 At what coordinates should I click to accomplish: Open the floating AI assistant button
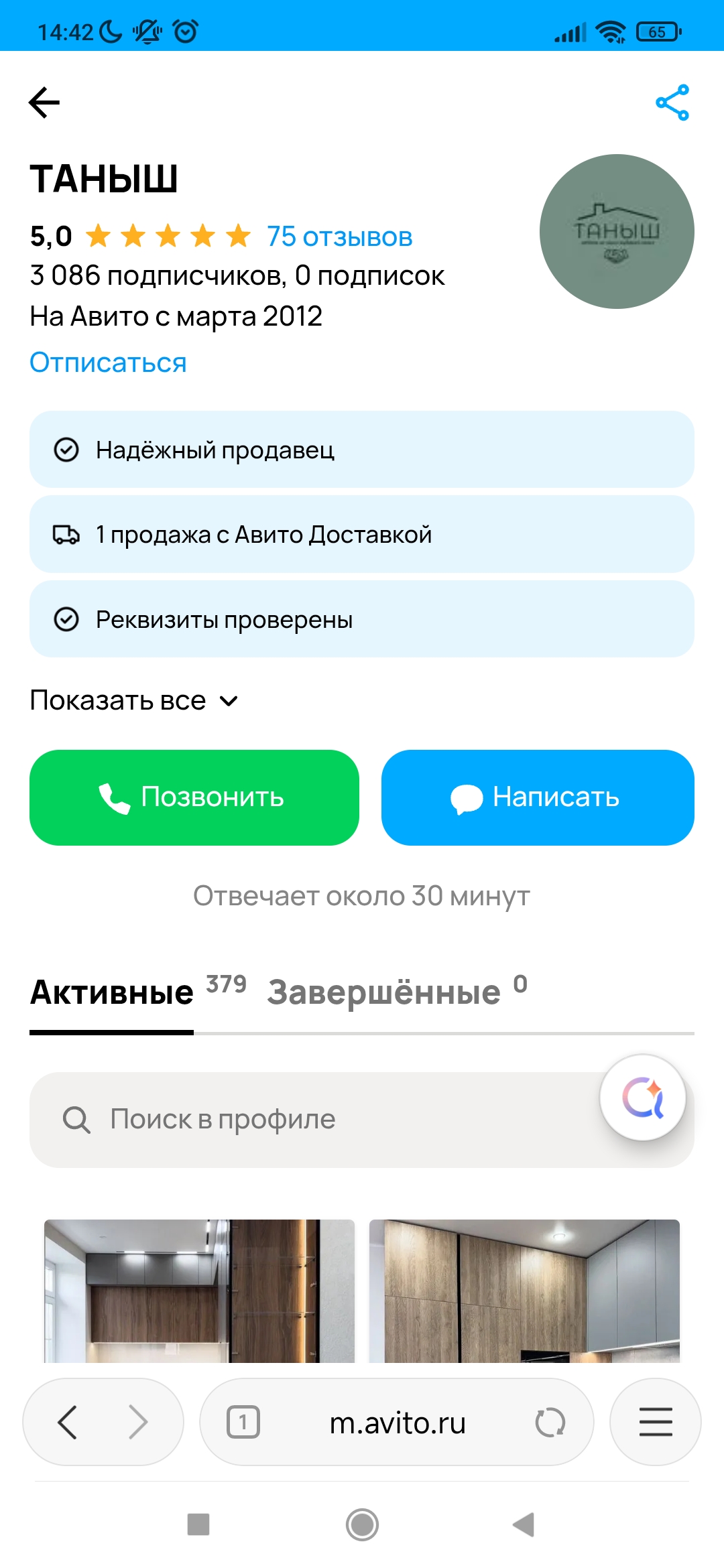point(642,1098)
